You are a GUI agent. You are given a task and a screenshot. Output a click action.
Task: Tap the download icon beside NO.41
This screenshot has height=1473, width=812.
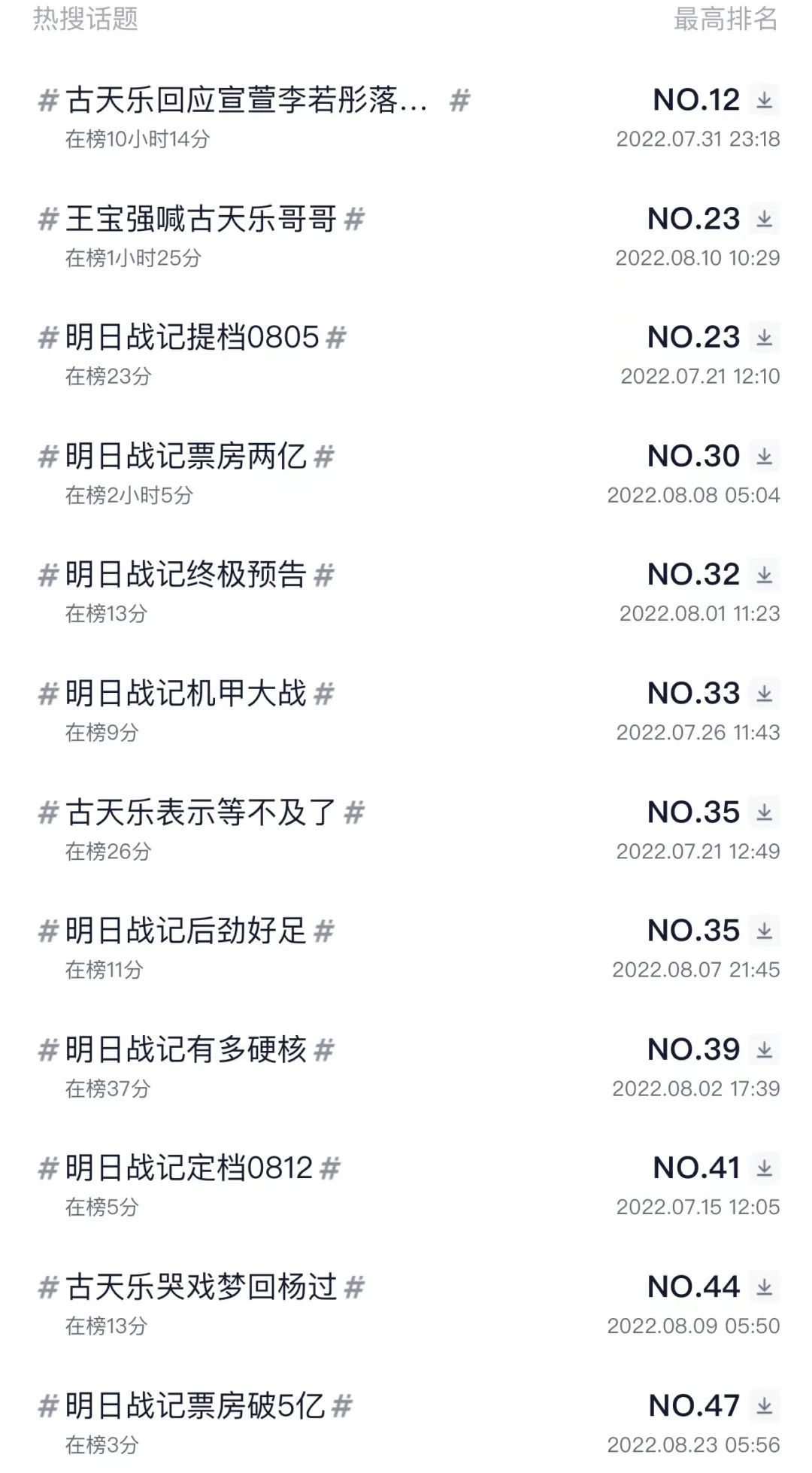click(765, 1168)
